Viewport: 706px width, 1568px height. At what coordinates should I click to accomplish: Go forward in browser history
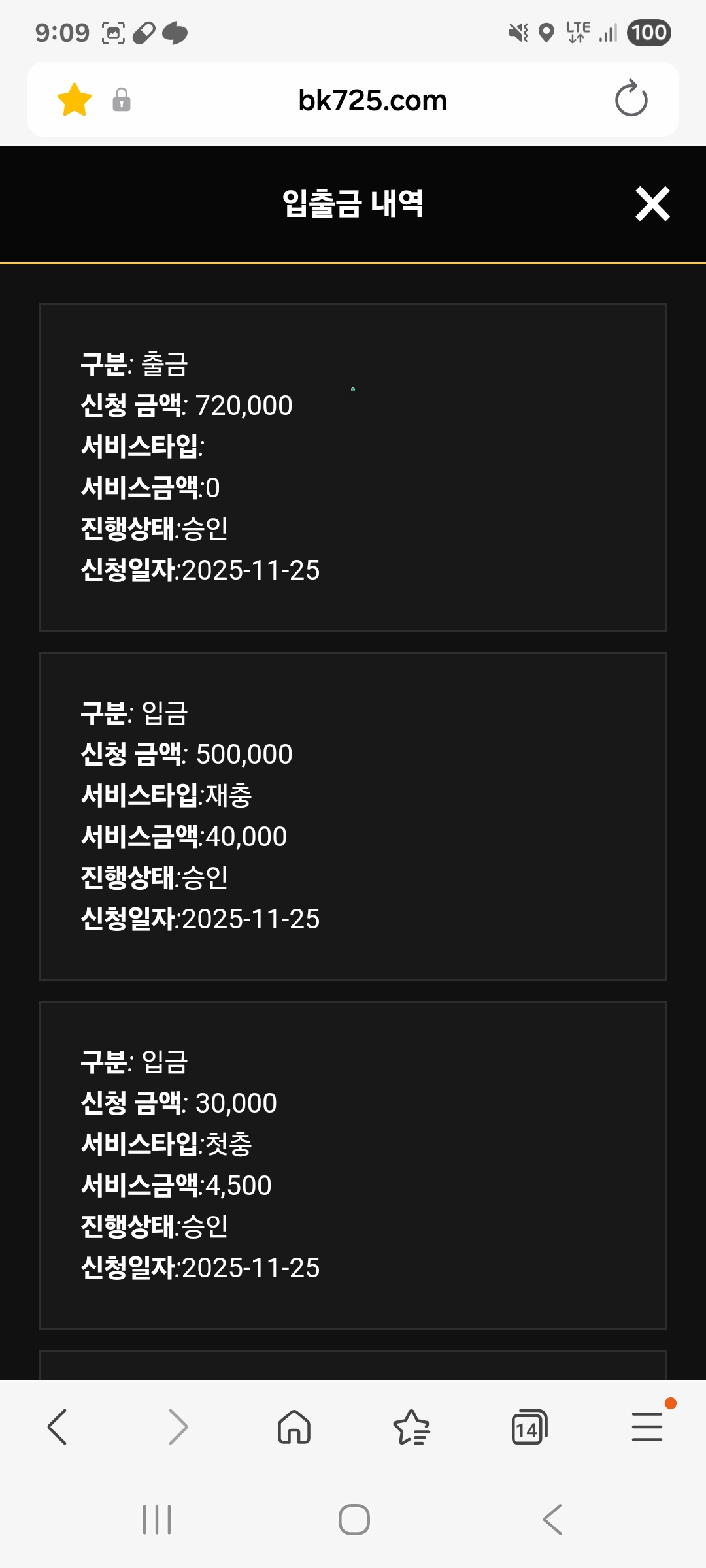(177, 1427)
